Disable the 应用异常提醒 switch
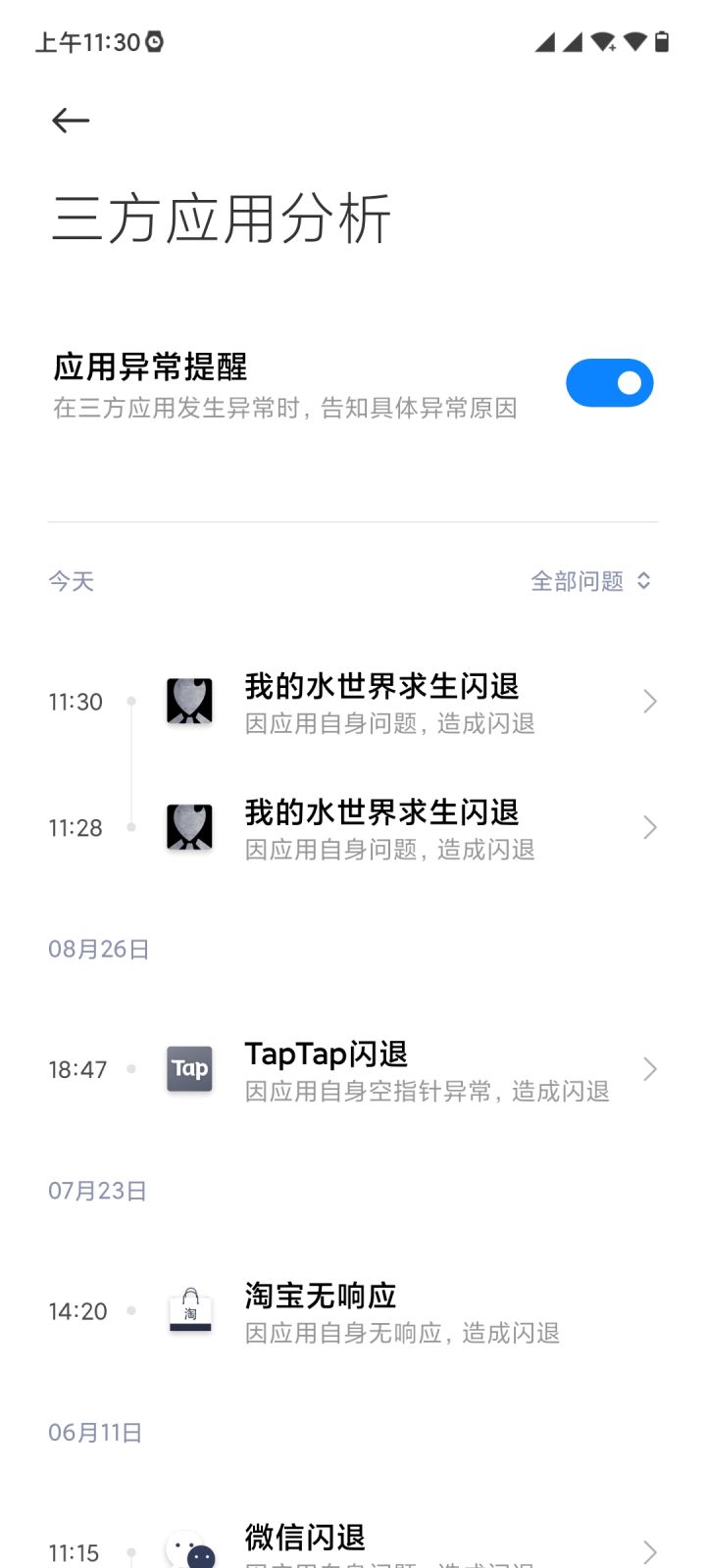706x1568 pixels. tap(609, 383)
